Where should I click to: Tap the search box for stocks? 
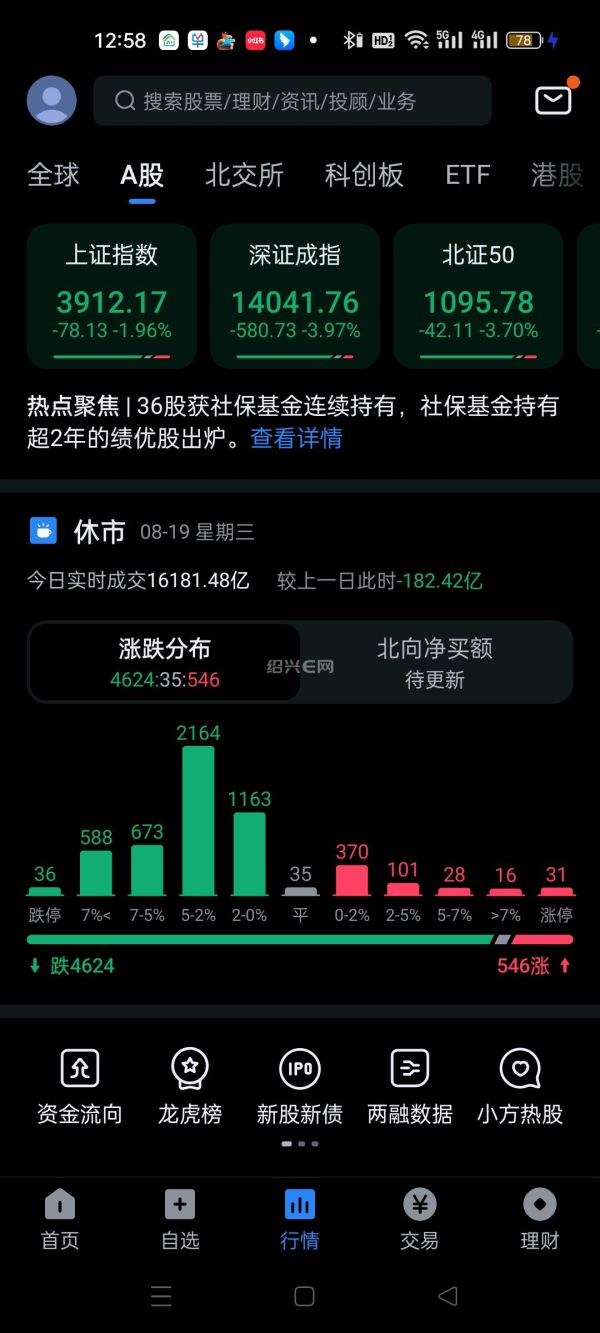click(x=292, y=101)
